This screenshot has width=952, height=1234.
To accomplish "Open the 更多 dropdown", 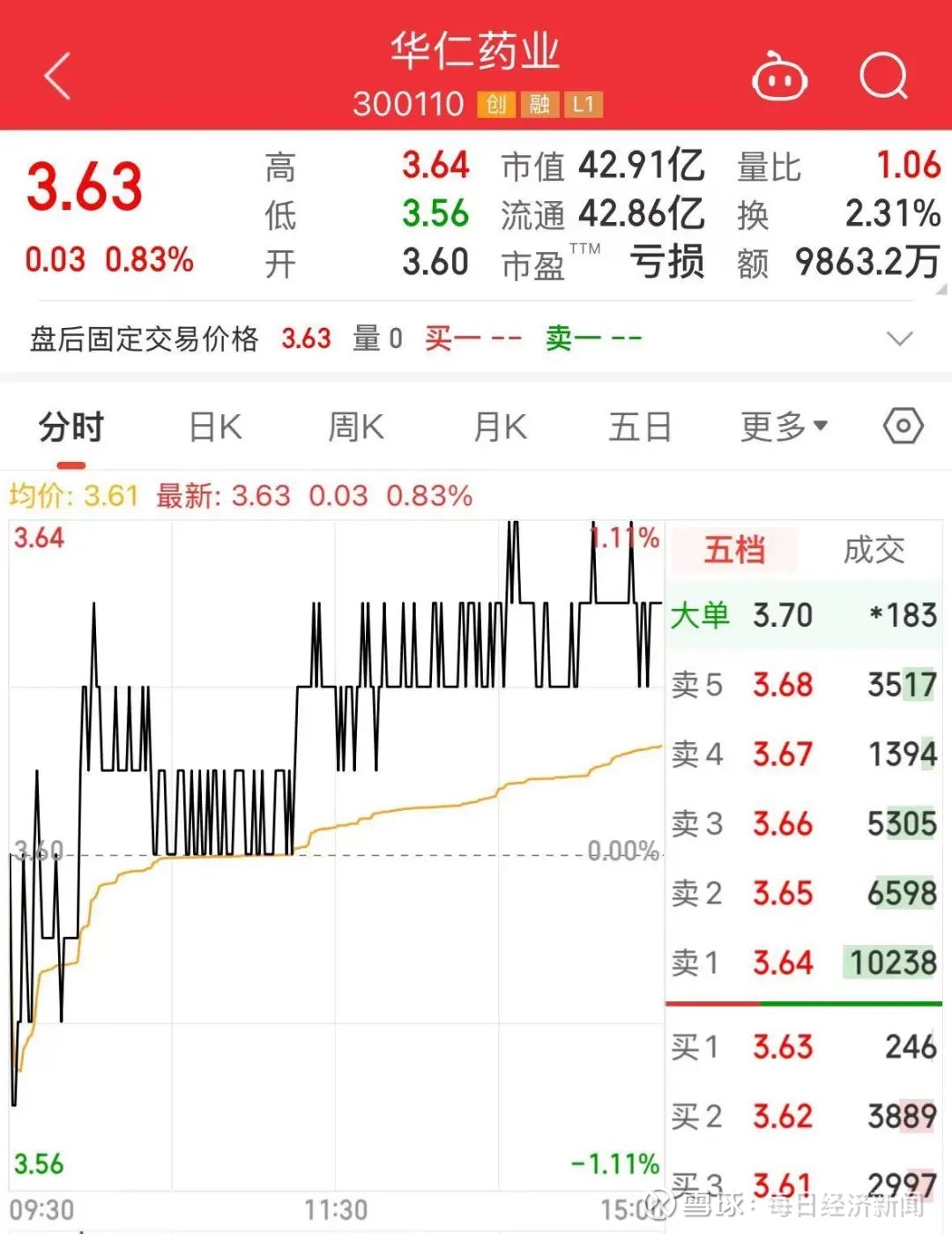I will click(784, 427).
